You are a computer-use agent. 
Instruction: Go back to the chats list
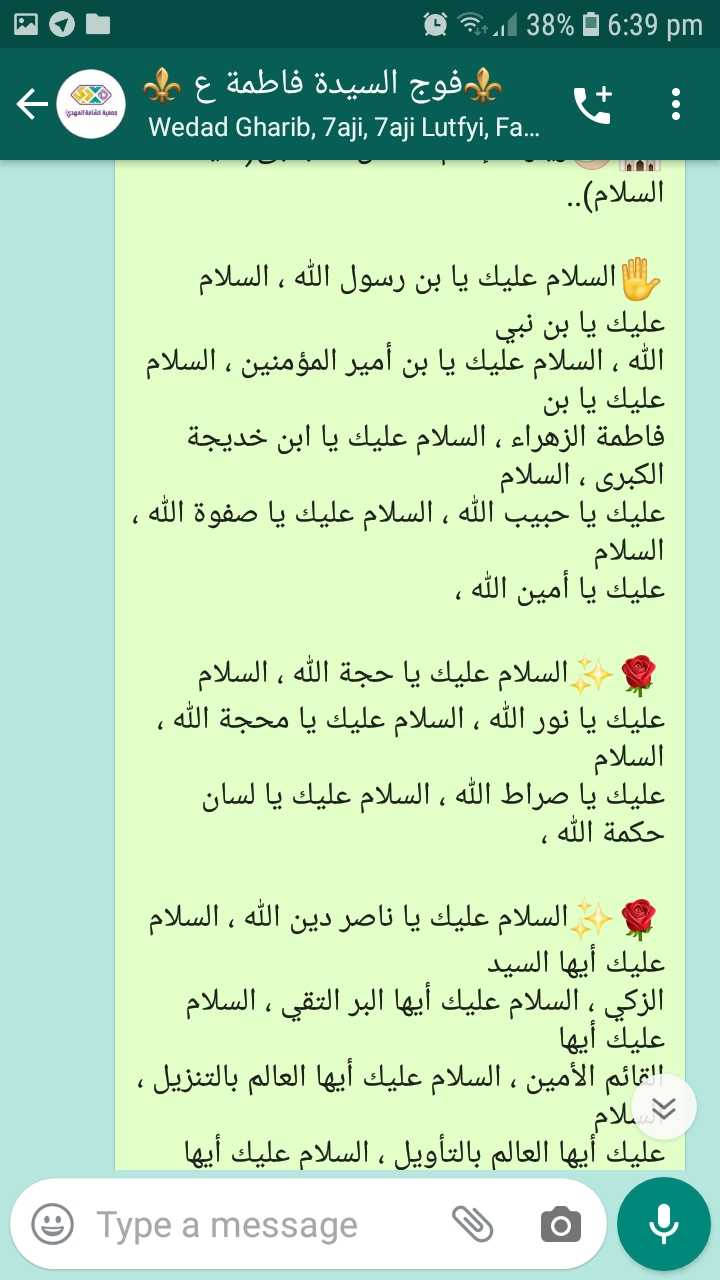click(31, 104)
